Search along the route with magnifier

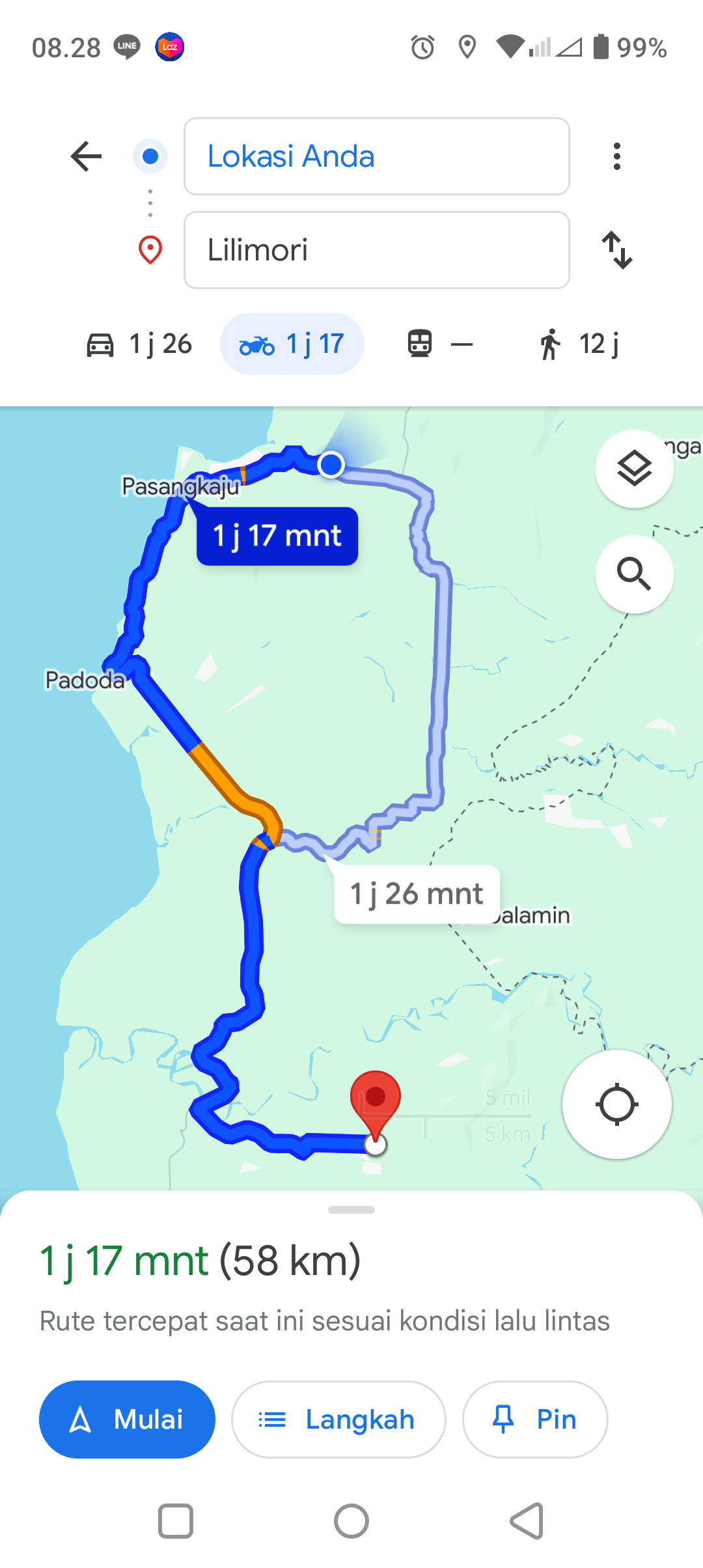(x=635, y=574)
